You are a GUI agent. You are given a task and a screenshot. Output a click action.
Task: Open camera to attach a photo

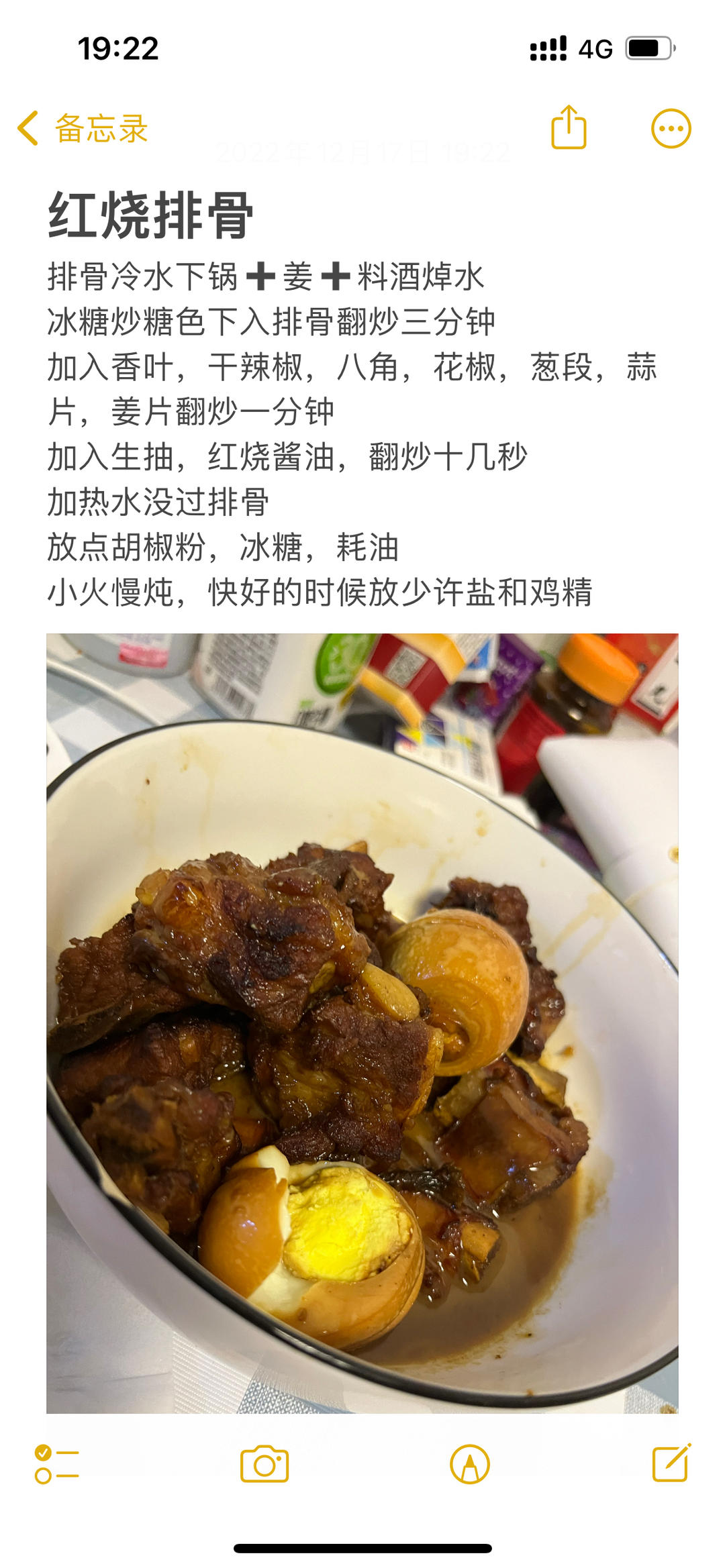[x=264, y=1464]
